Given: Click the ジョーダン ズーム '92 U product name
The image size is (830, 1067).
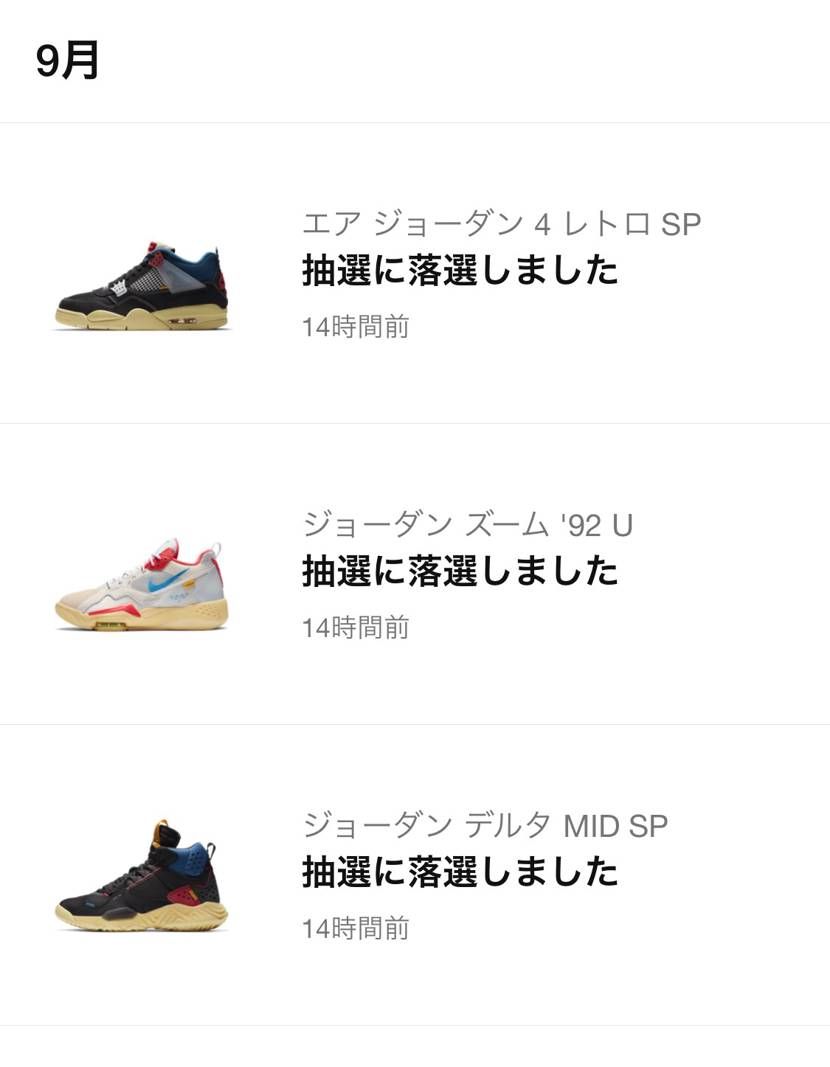Looking at the screenshot, I should point(470,524).
